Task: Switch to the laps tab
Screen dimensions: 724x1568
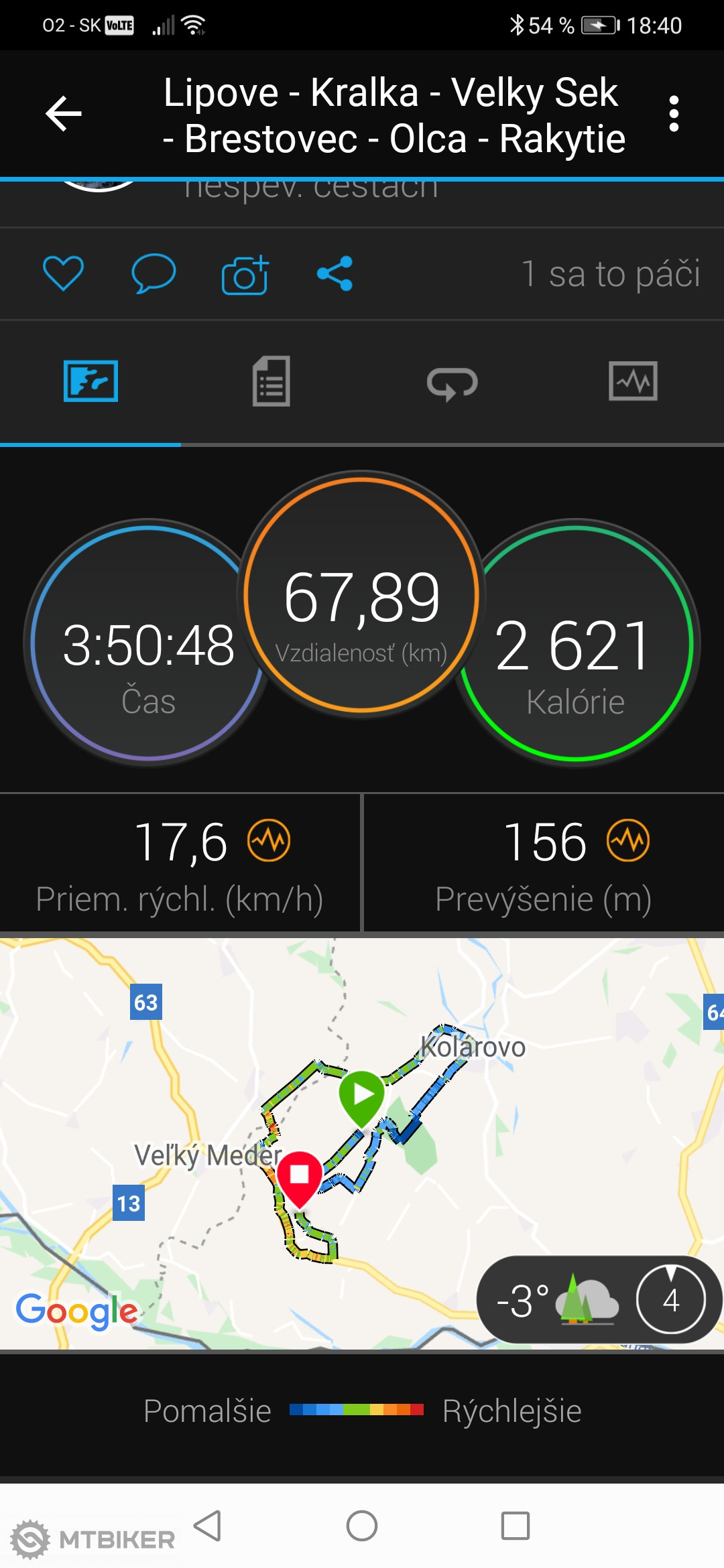Action: 452,383
